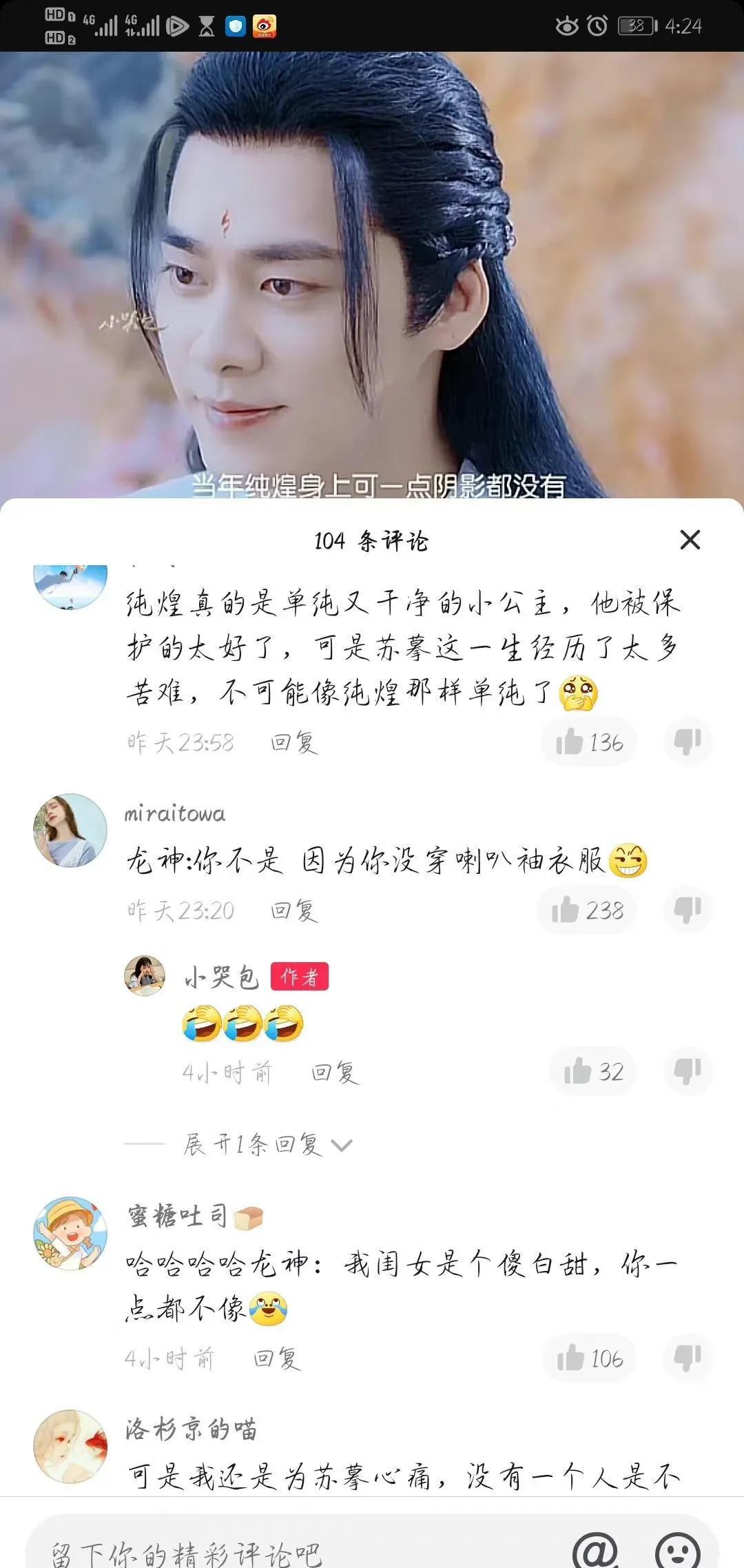Dislike 小哭包's emoji reply
Image resolution: width=744 pixels, height=1568 pixels.
click(x=687, y=1072)
